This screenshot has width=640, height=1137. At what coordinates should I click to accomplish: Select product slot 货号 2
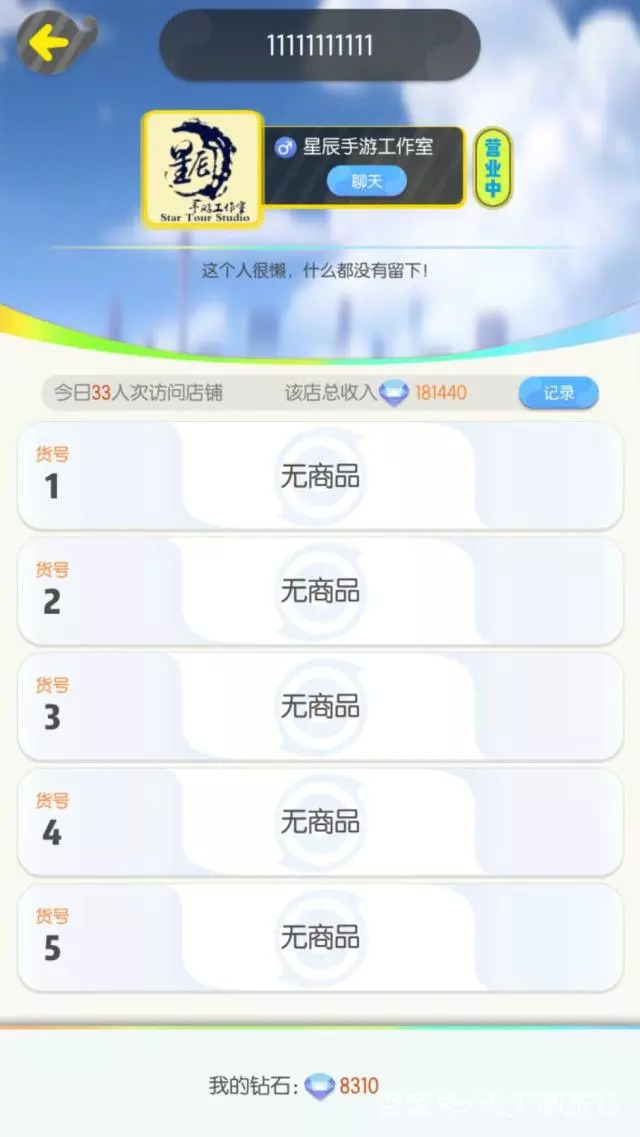(320, 592)
